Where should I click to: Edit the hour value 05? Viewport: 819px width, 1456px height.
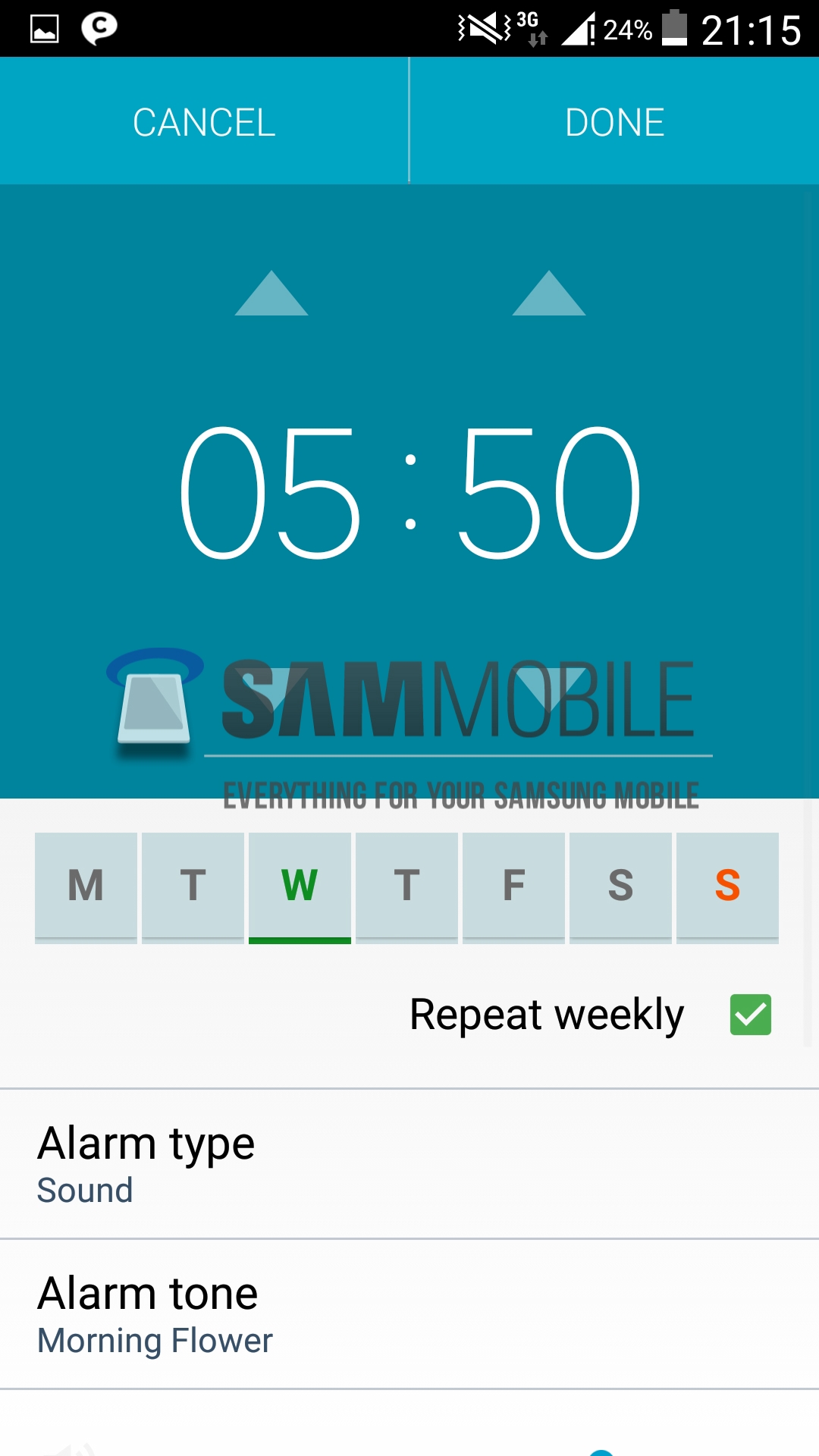[x=270, y=491]
